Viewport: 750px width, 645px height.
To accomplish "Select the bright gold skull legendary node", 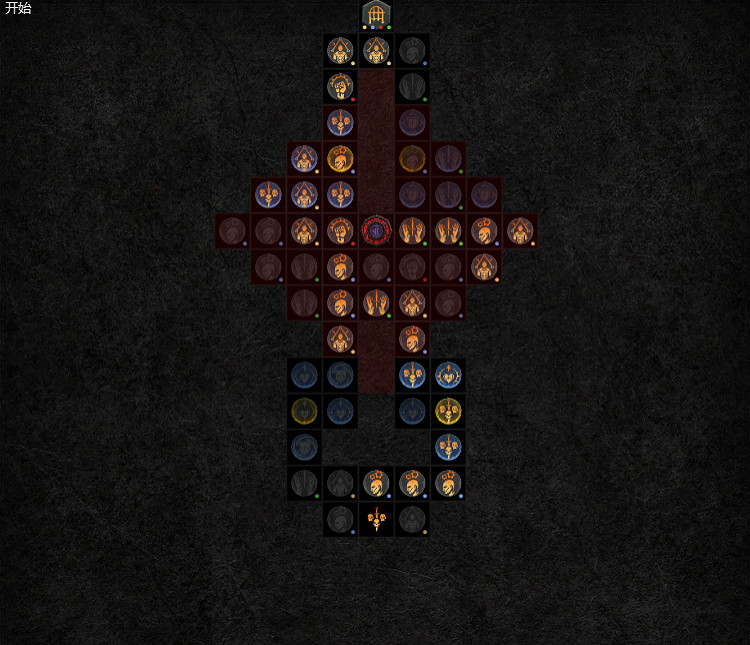I will click(340, 158).
